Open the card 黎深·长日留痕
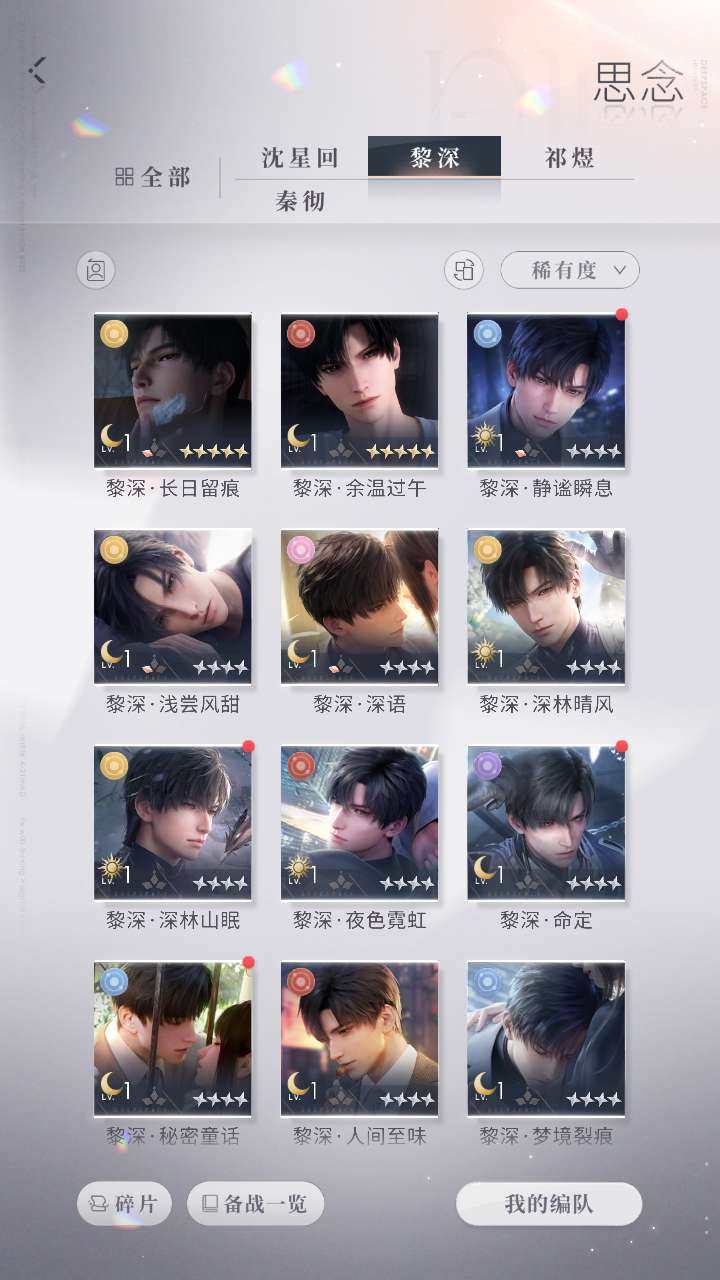 click(x=173, y=391)
